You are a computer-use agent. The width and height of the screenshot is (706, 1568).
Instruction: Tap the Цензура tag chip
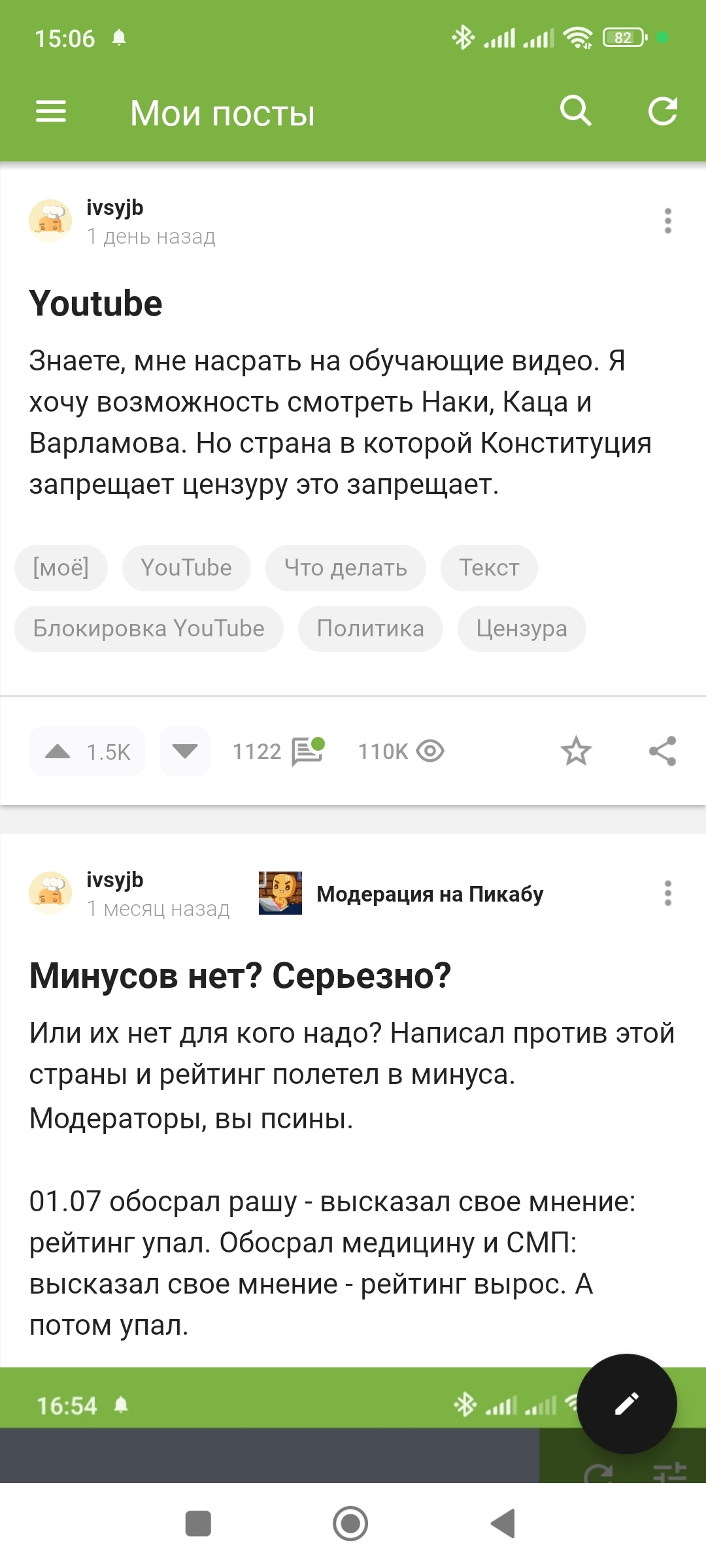(x=521, y=629)
